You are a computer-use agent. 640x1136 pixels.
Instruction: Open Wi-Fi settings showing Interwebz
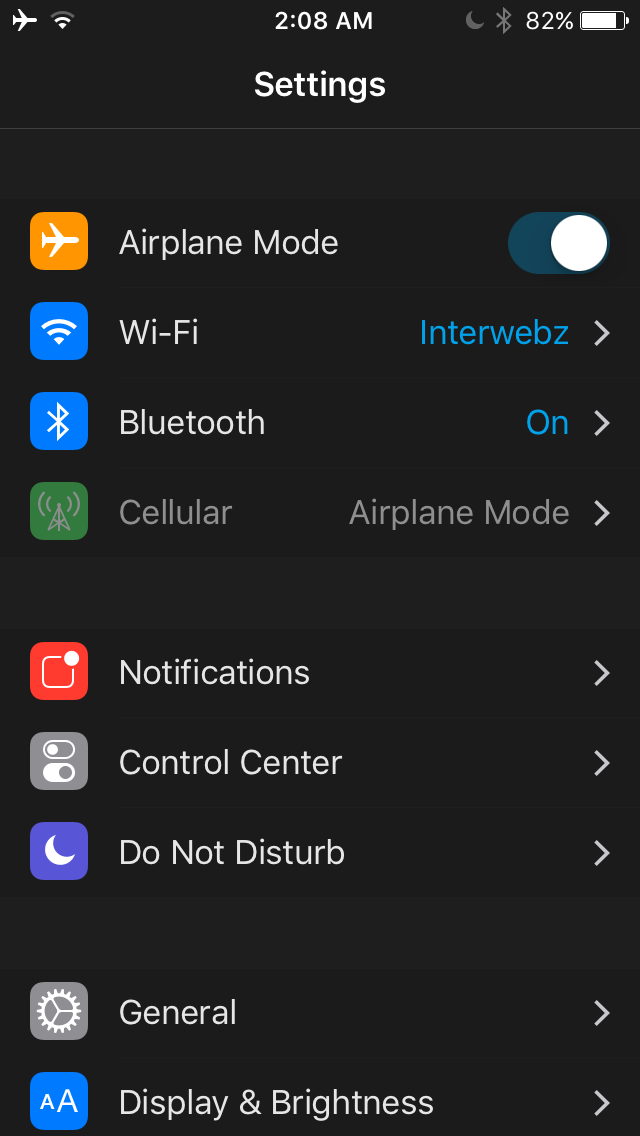click(x=320, y=333)
